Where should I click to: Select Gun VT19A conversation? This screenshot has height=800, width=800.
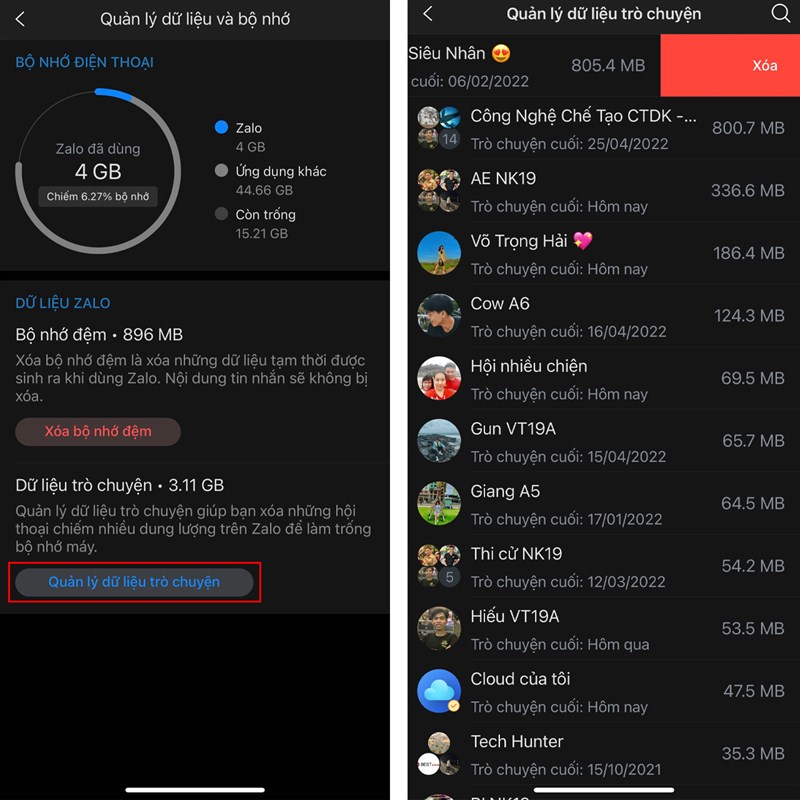coord(600,441)
